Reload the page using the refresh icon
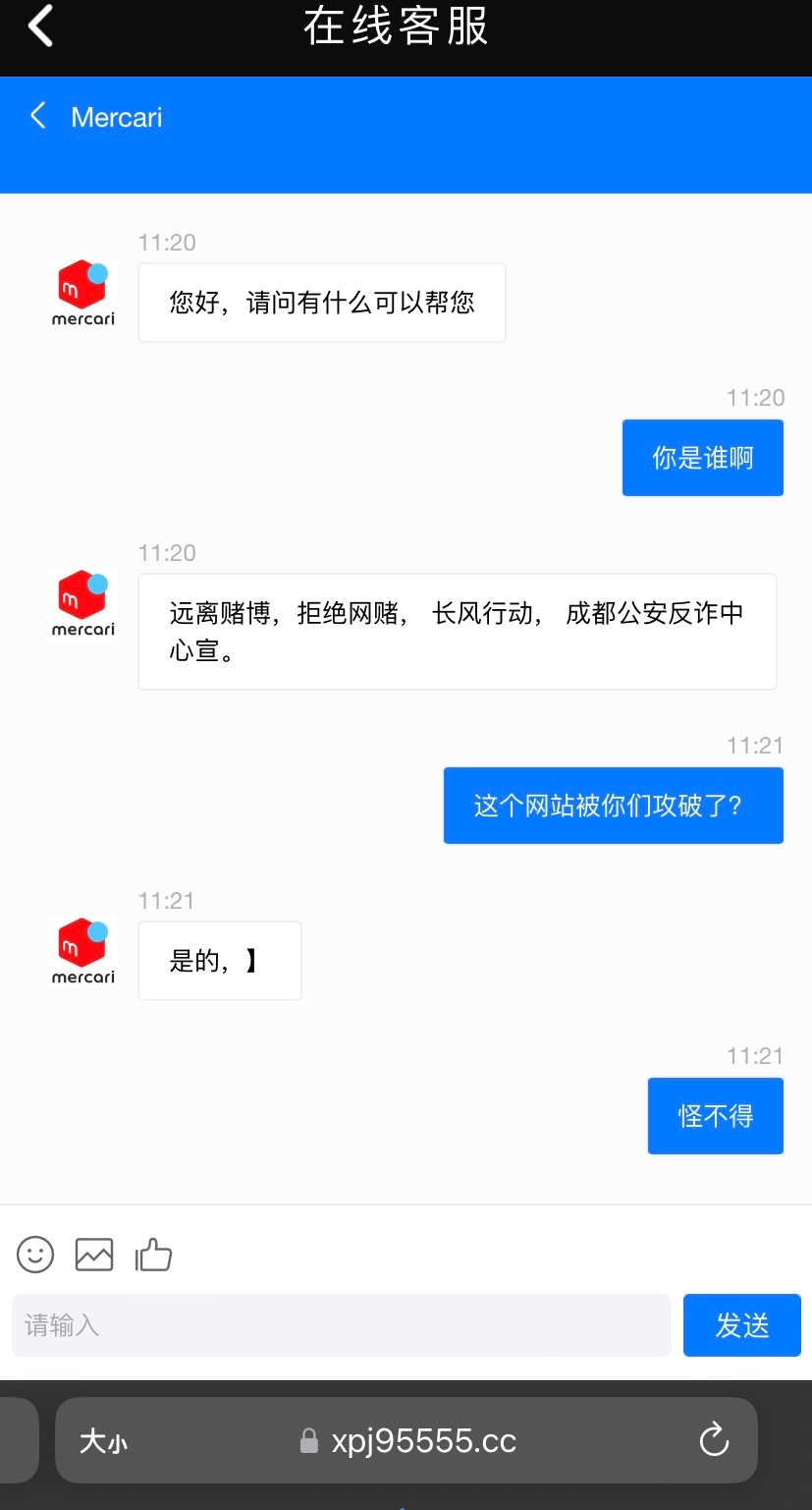Viewport: 812px width, 1510px height. 714,1438
